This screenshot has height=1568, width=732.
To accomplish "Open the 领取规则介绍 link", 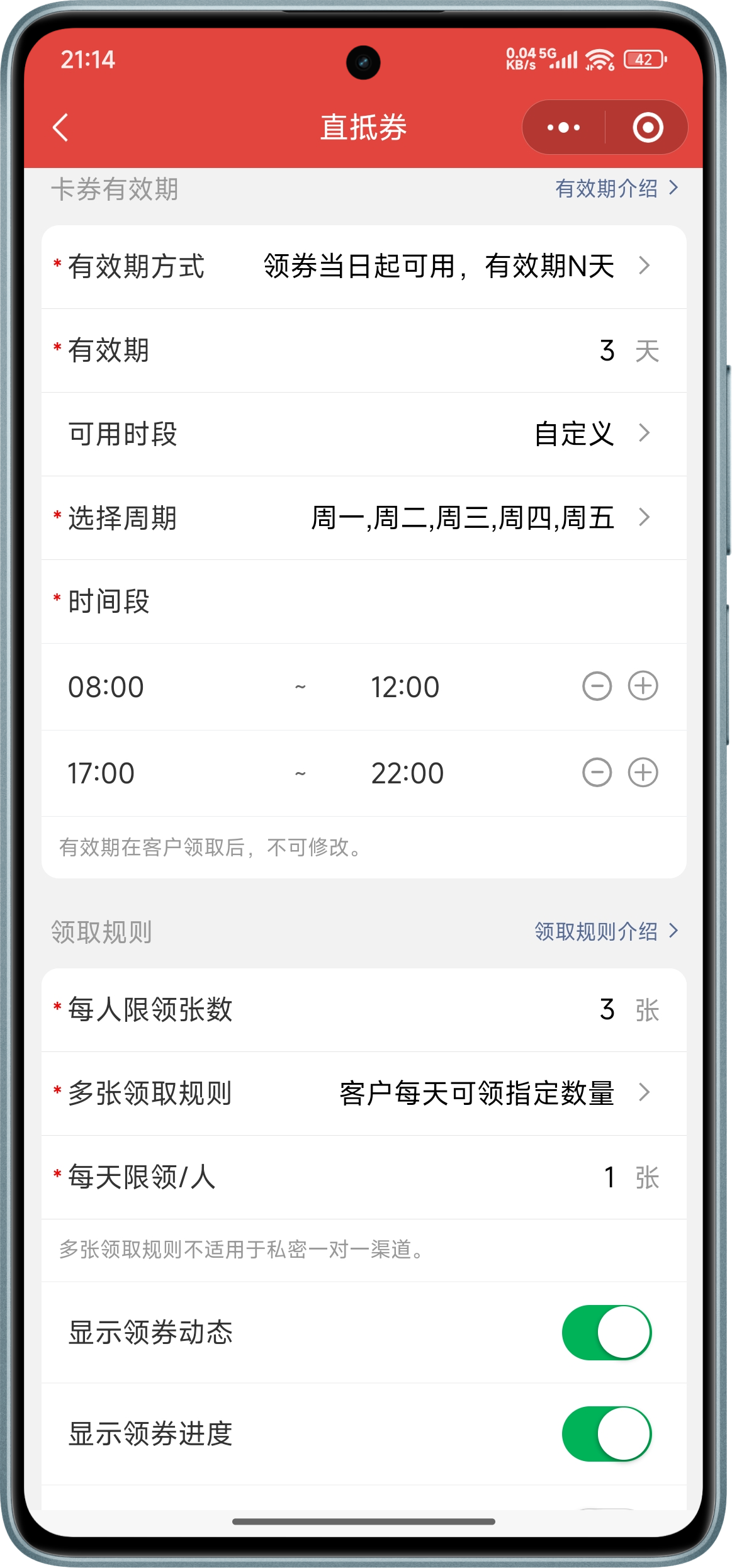I will (x=605, y=931).
